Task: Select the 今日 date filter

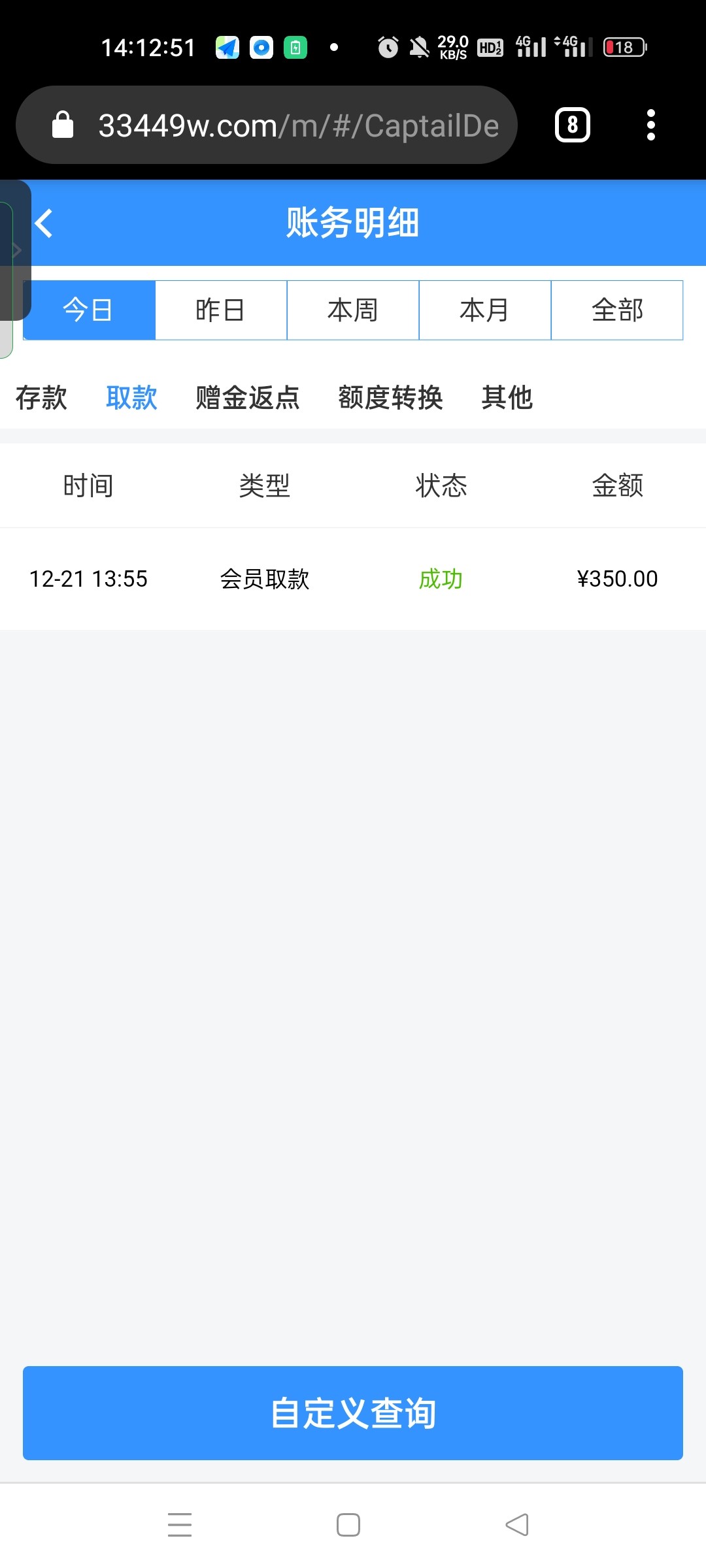Action: point(89,310)
